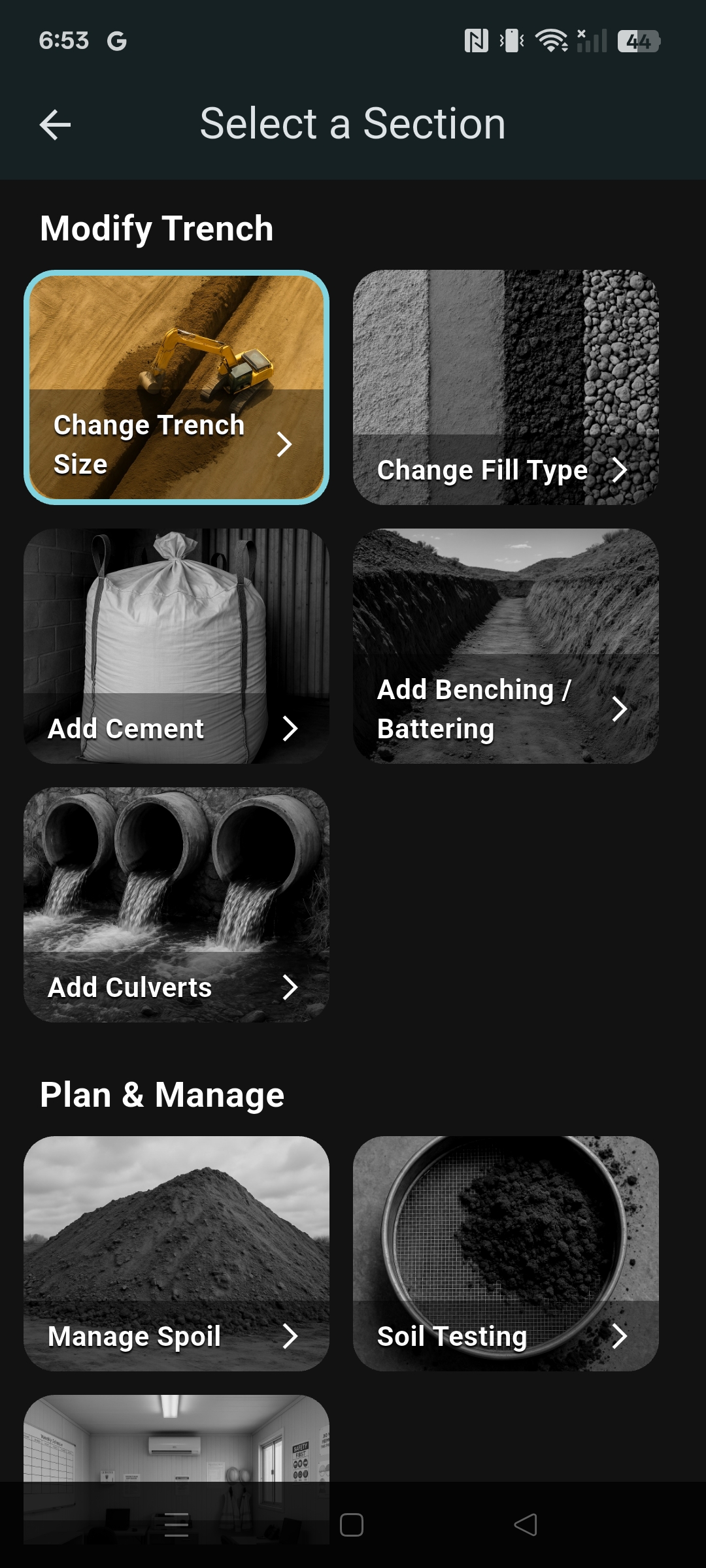
Task: Go back using the app bar arrow
Action: 55,125
